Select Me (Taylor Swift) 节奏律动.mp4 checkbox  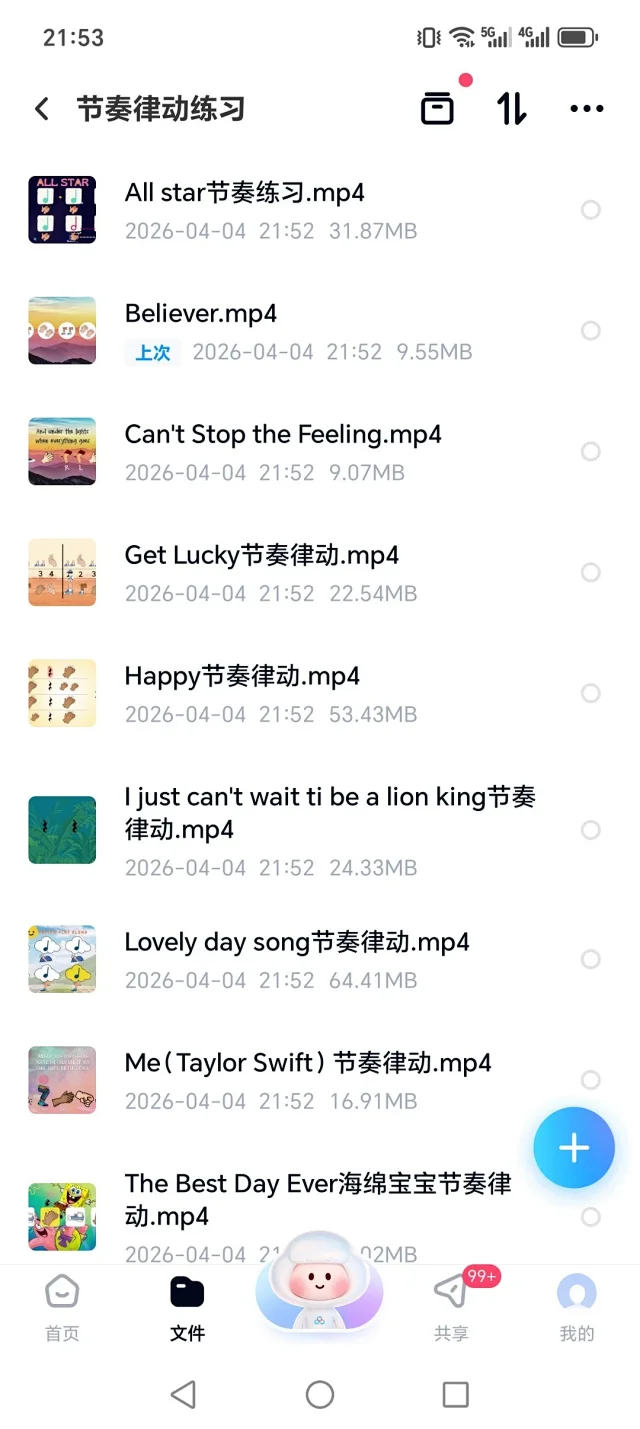point(591,1080)
